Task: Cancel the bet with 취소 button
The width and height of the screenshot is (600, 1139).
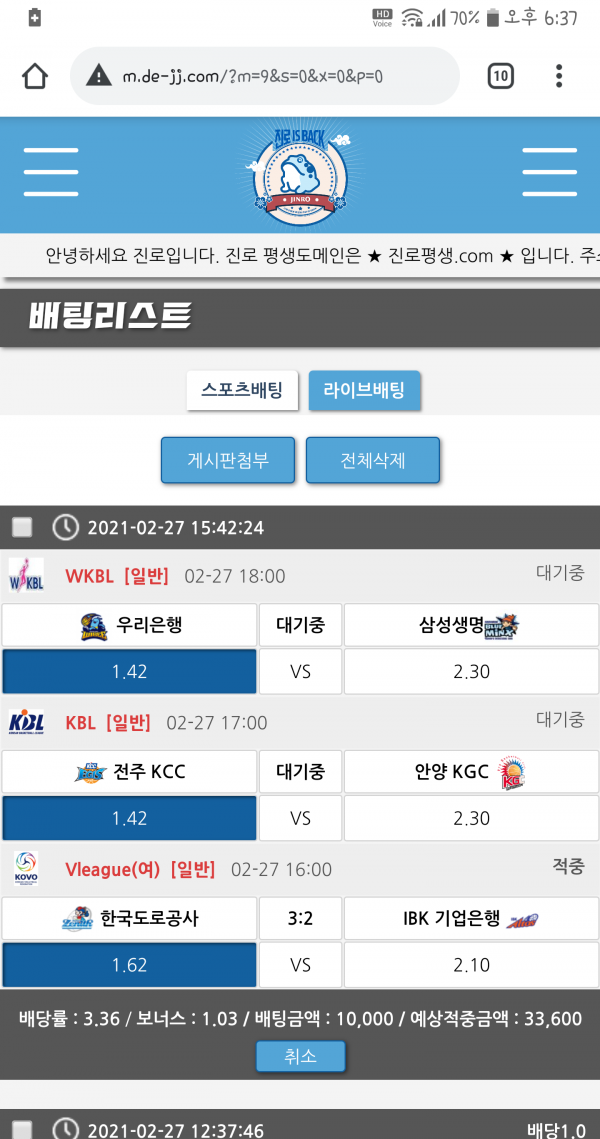Action: pyautogui.click(x=300, y=1056)
